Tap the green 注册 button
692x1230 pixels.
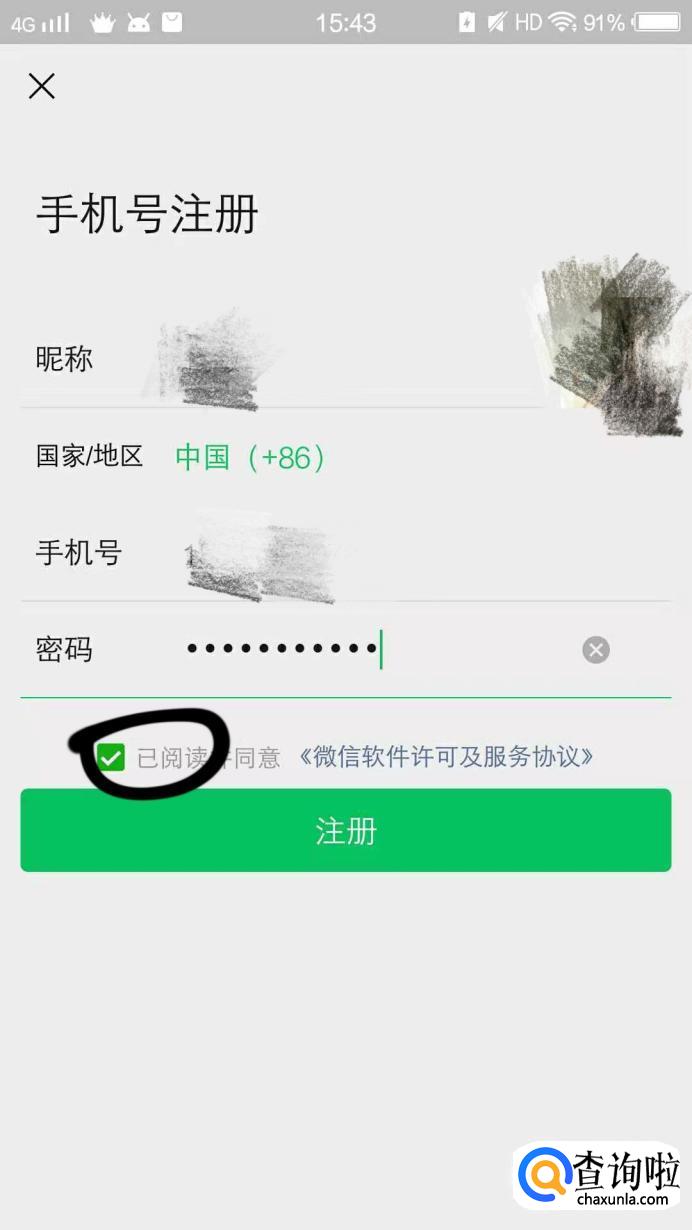tap(345, 830)
